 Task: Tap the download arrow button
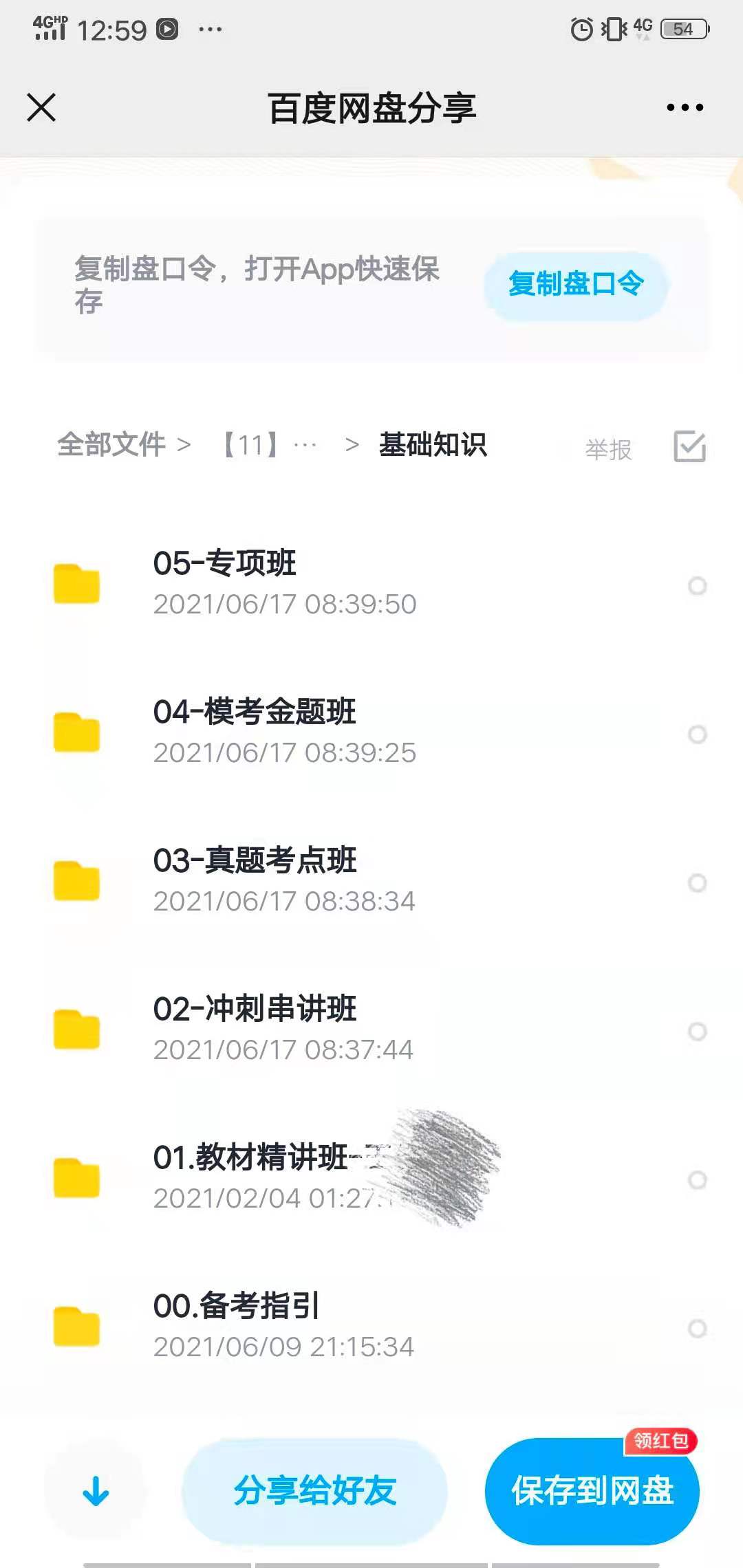coord(96,1491)
